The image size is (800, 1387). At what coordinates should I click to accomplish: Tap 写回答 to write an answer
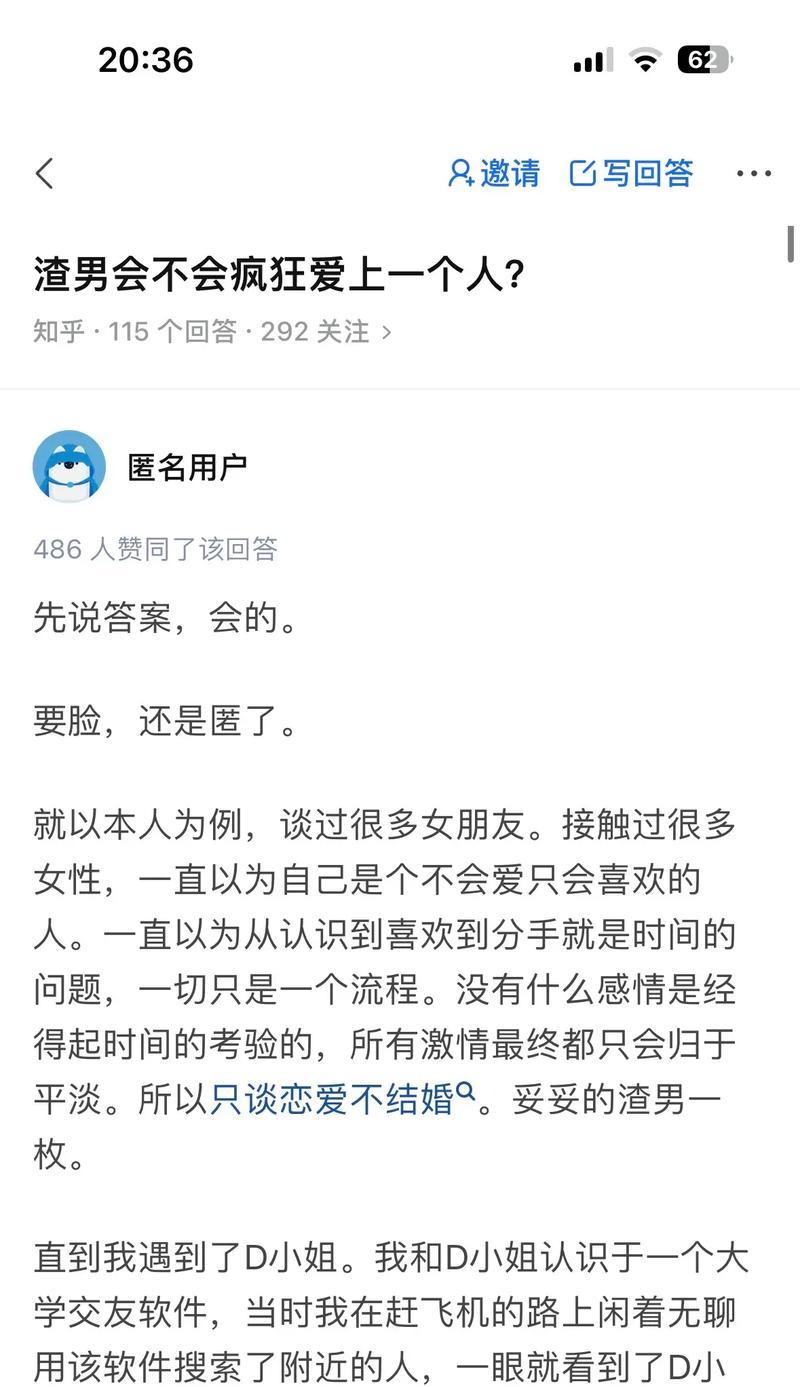(631, 173)
